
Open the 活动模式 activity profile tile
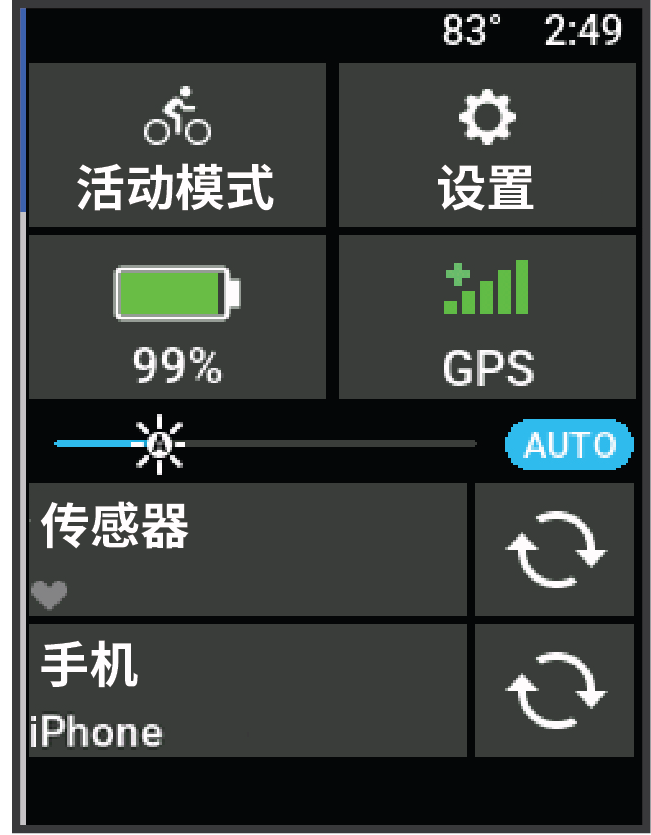(x=177, y=146)
